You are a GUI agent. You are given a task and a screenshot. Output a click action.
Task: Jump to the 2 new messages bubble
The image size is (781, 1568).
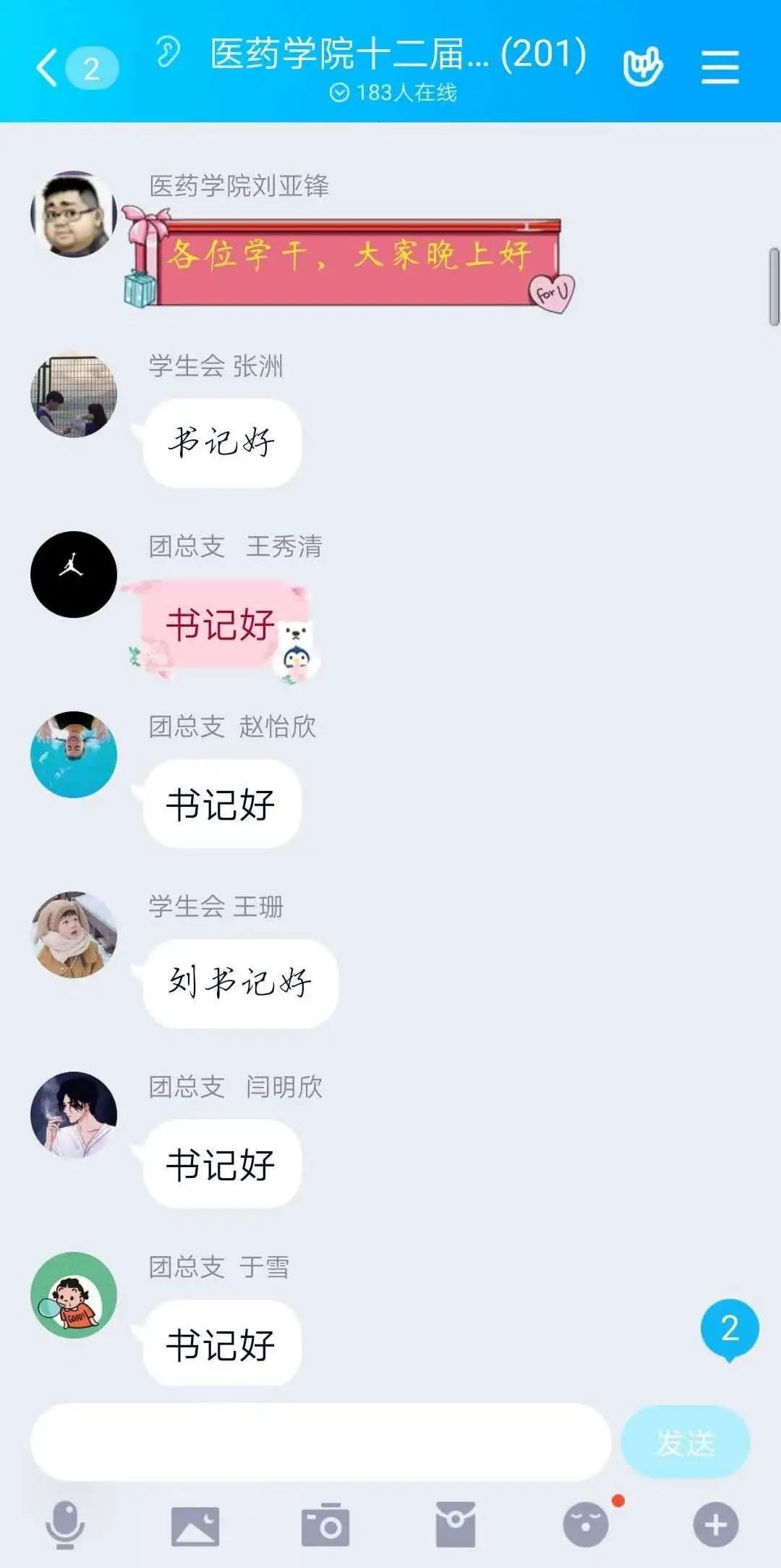pos(729,1328)
